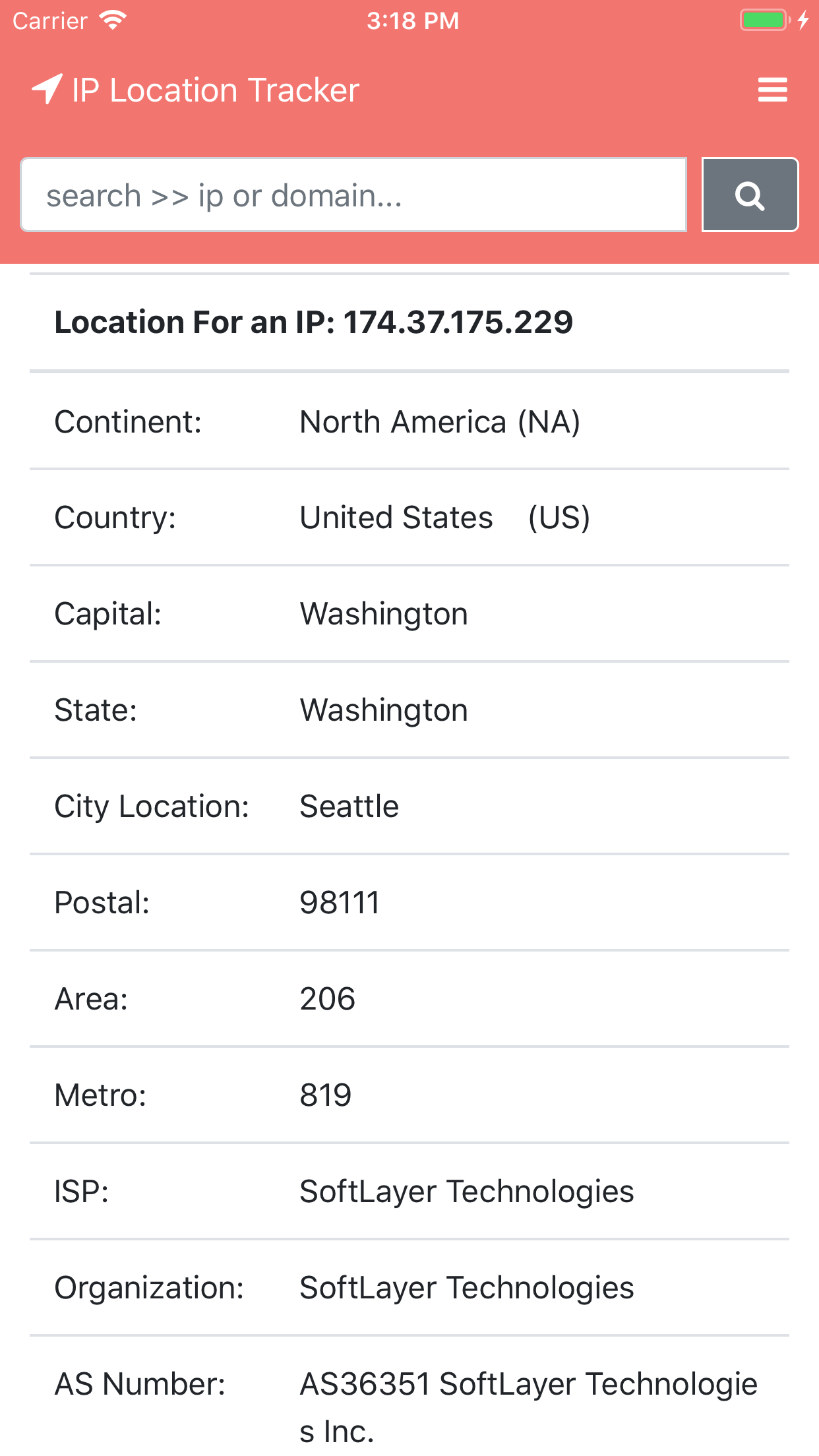819x1456 pixels.
Task: Click the clock showing 3:18 PM
Action: (x=413, y=20)
